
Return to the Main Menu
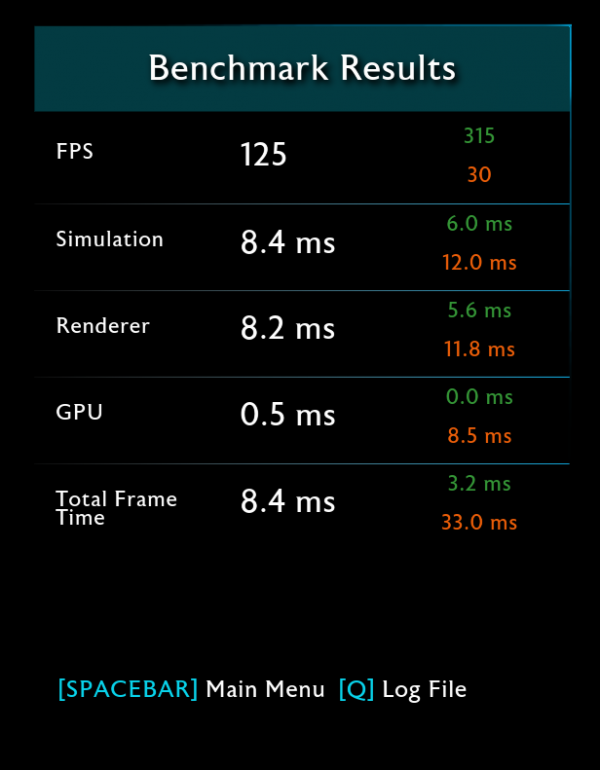191,689
